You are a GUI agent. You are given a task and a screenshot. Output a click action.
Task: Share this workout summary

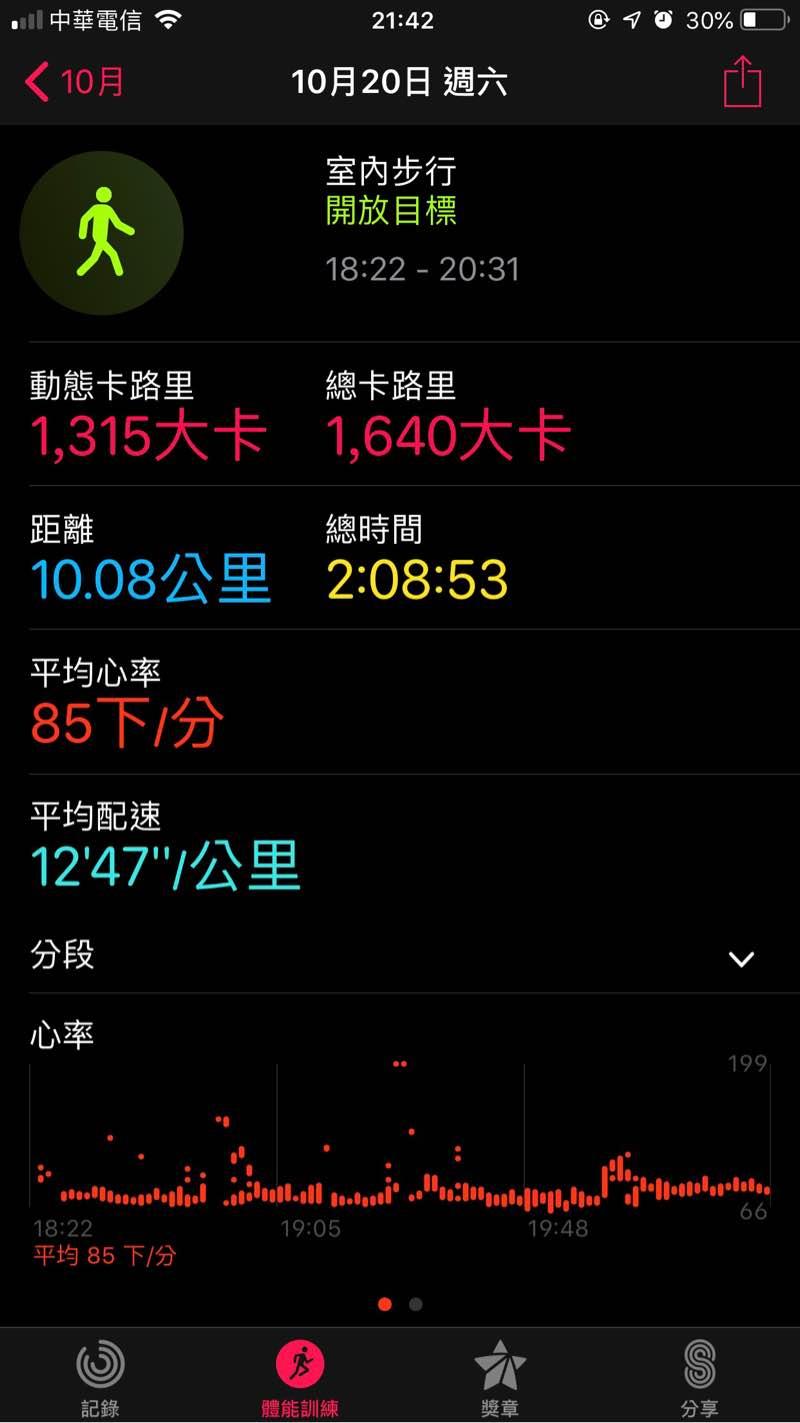[742, 82]
